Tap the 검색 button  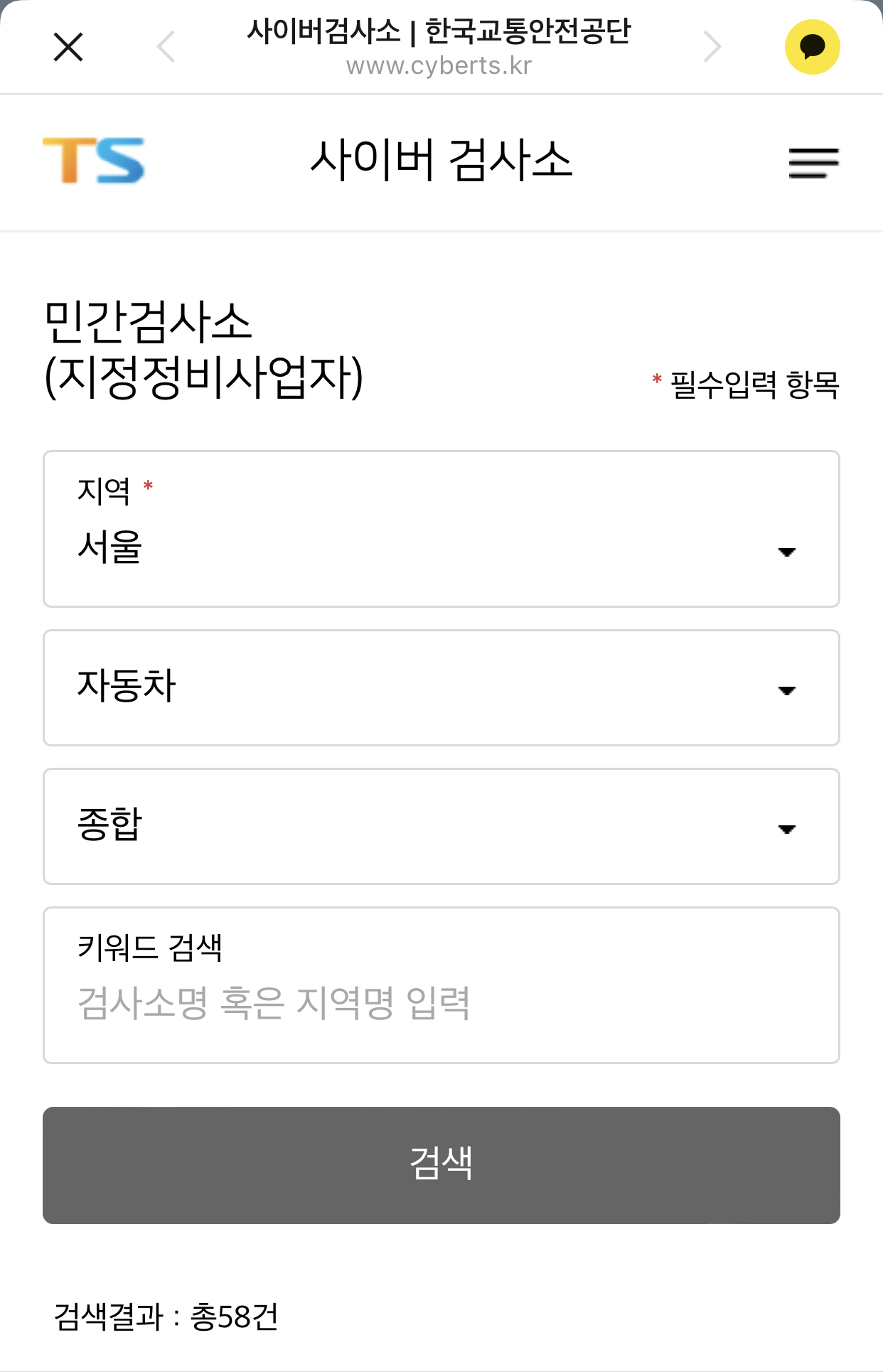(x=441, y=1165)
